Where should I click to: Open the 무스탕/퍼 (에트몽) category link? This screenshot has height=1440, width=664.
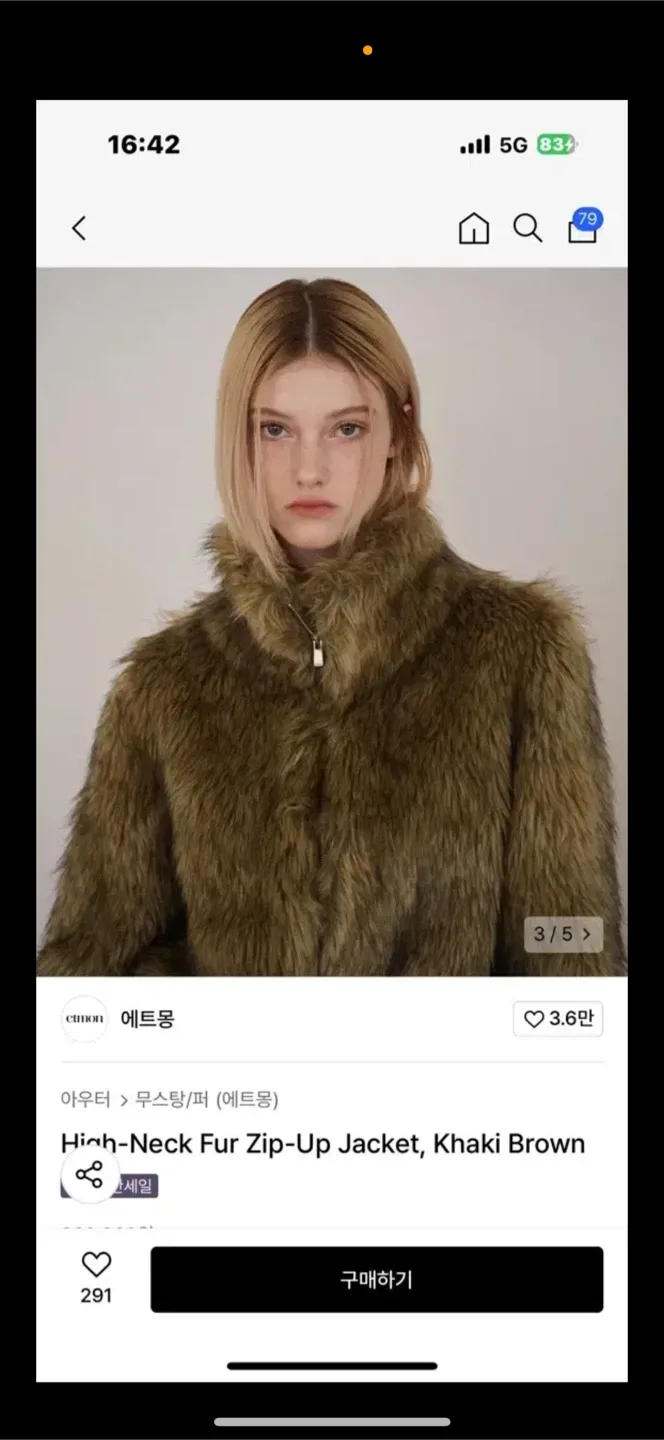click(x=207, y=1100)
